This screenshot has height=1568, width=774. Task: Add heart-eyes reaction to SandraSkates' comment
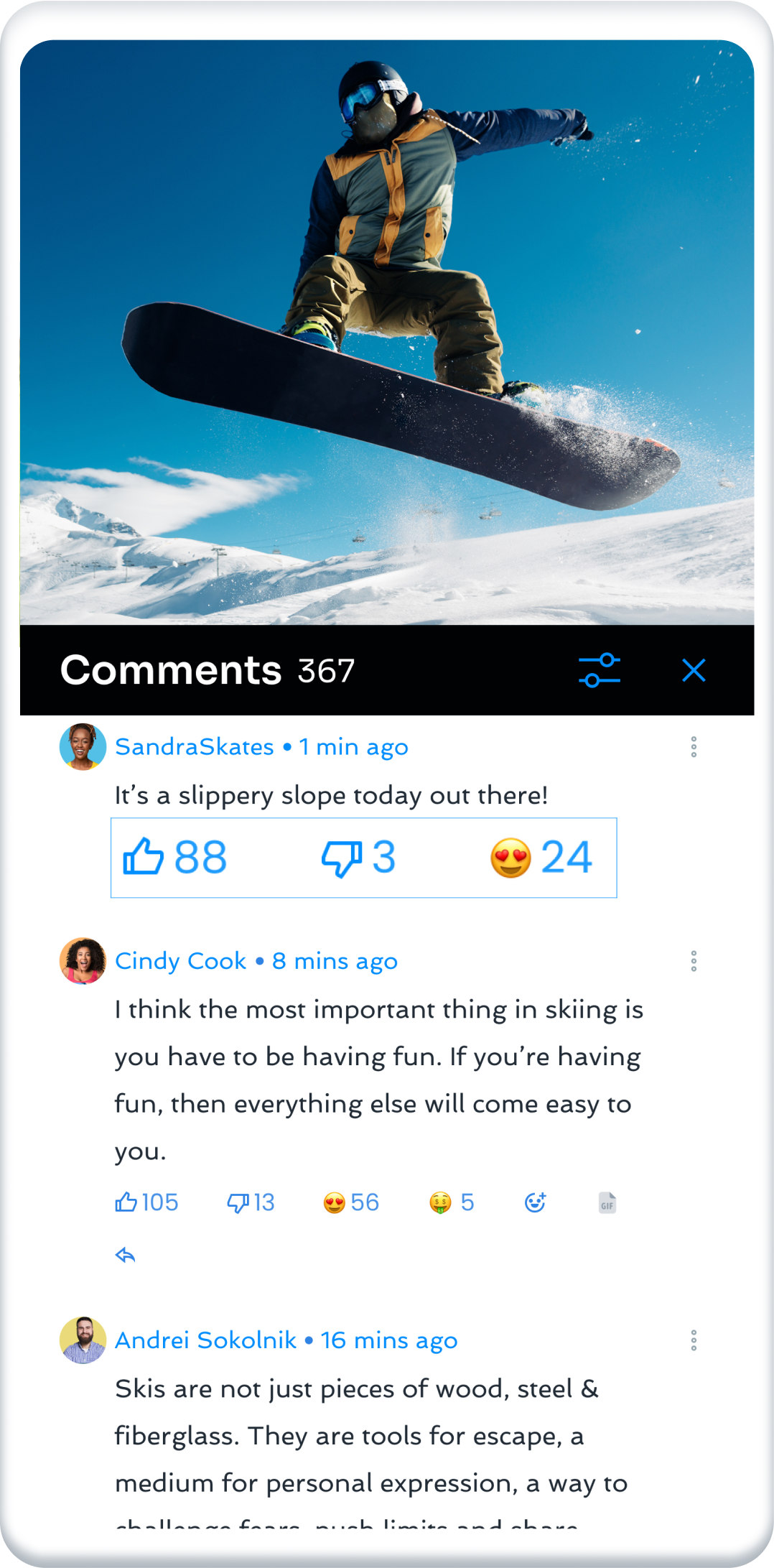(x=510, y=858)
